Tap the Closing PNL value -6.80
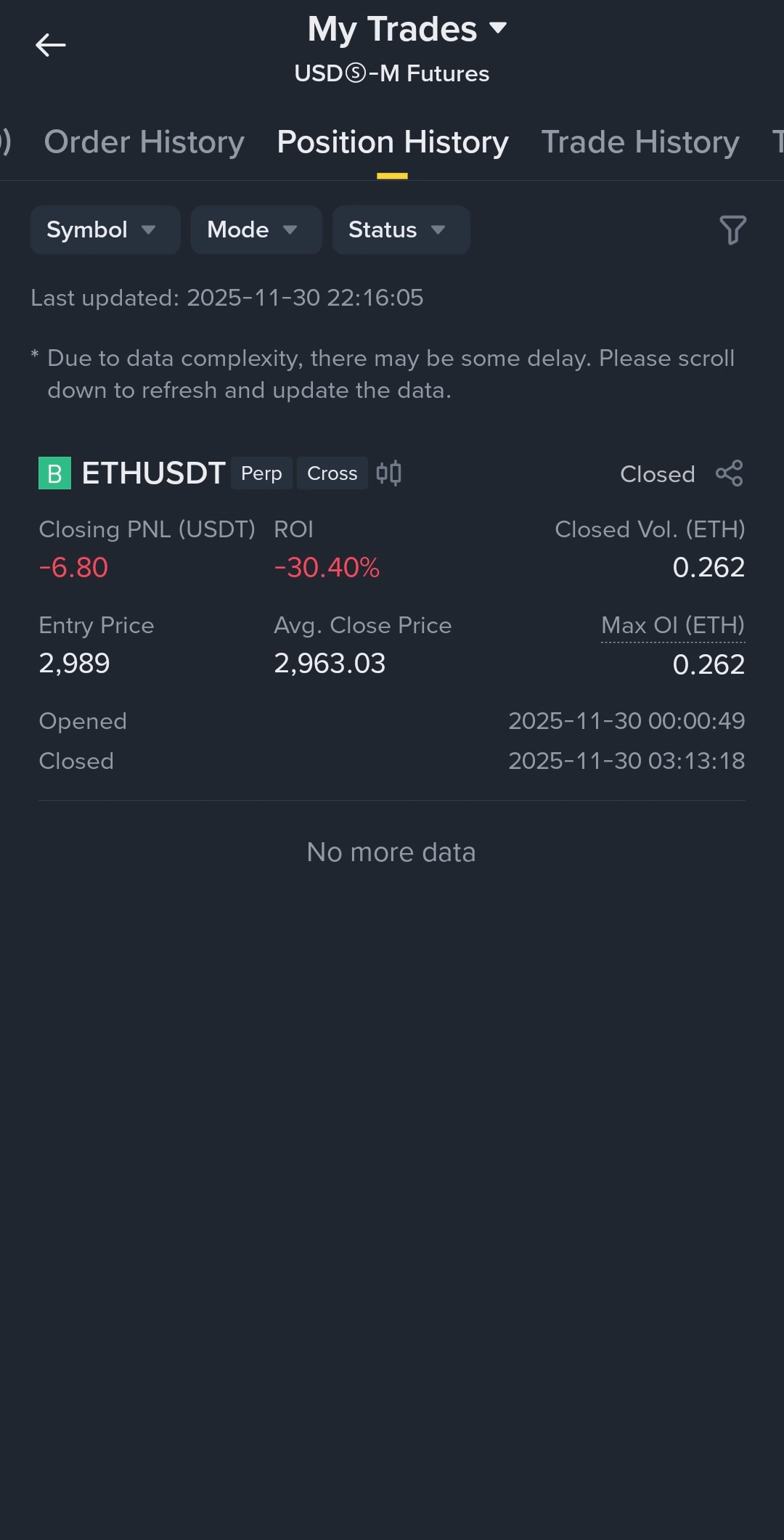Viewport: 784px width, 1540px height. click(x=73, y=567)
